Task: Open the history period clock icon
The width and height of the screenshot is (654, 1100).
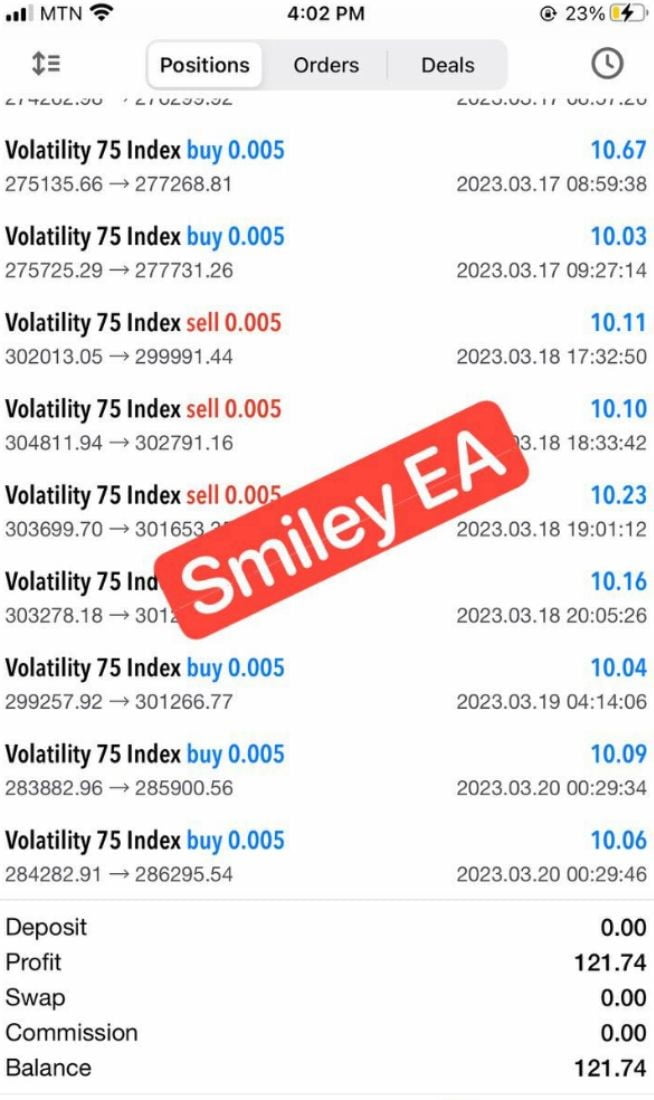Action: coord(607,64)
